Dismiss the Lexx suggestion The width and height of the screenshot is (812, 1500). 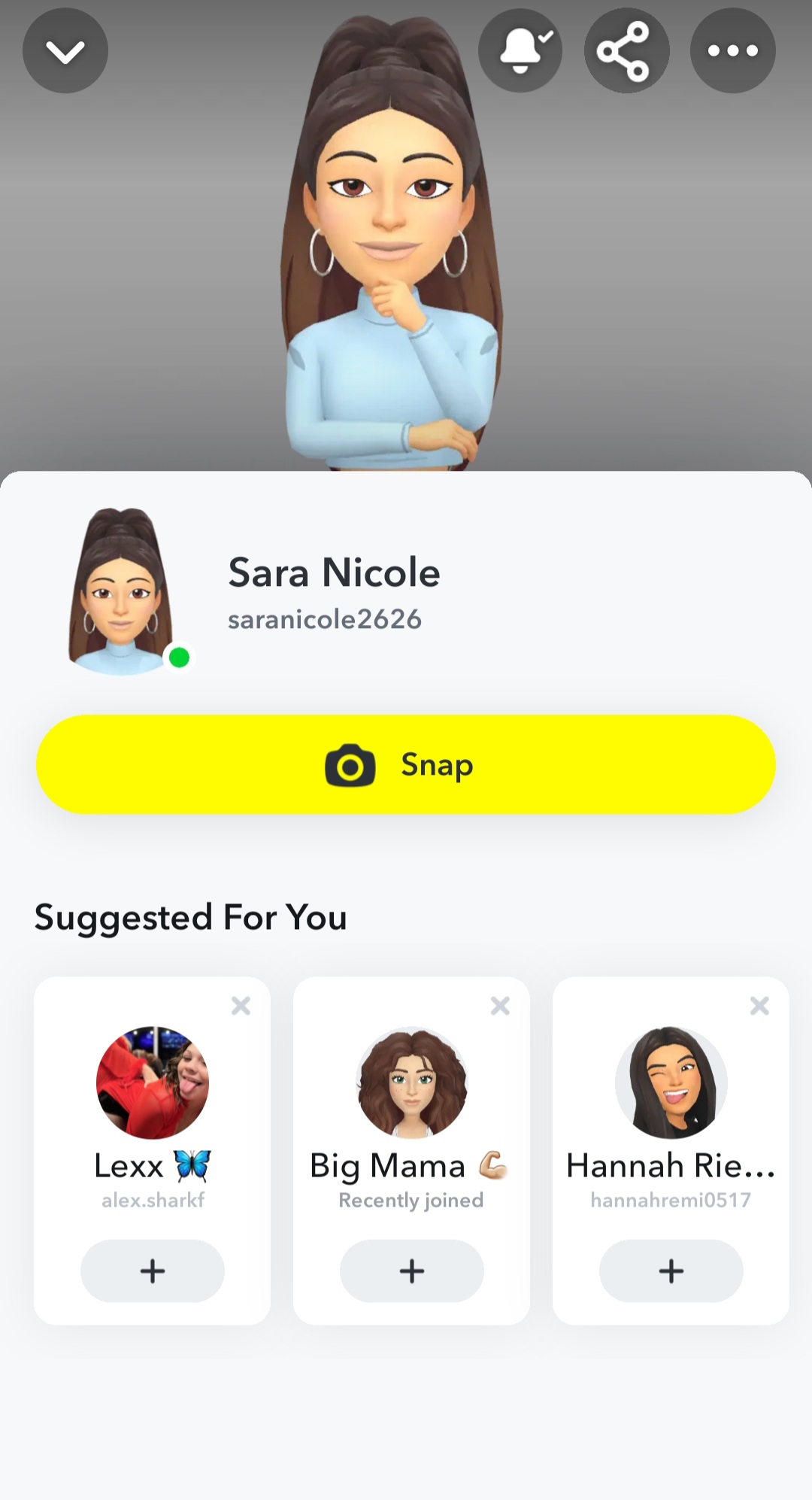241,1006
